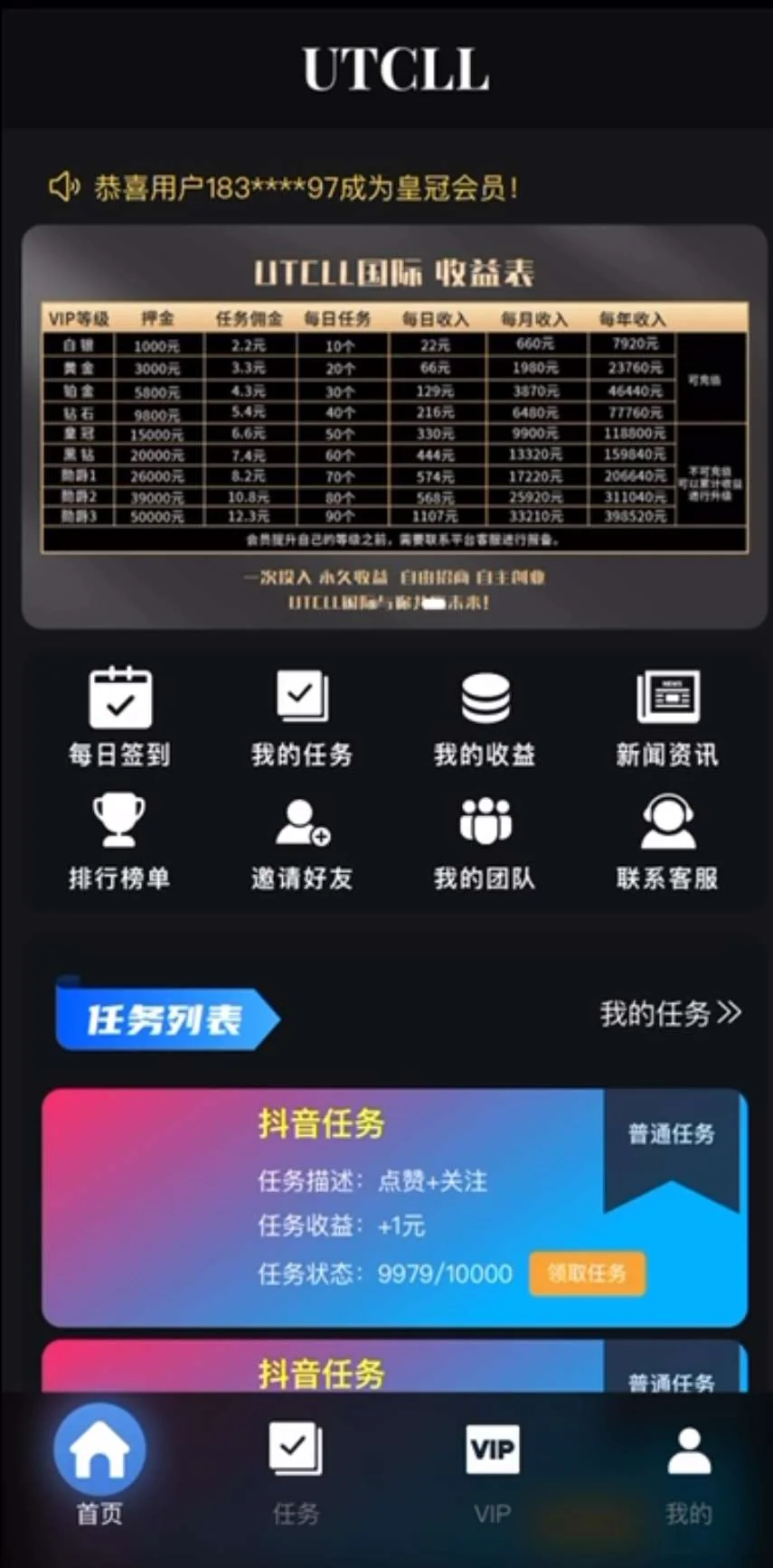This screenshot has width=773, height=1568.
Task: Open 我的任务 link beside 任务列表
Action: 670,1014
